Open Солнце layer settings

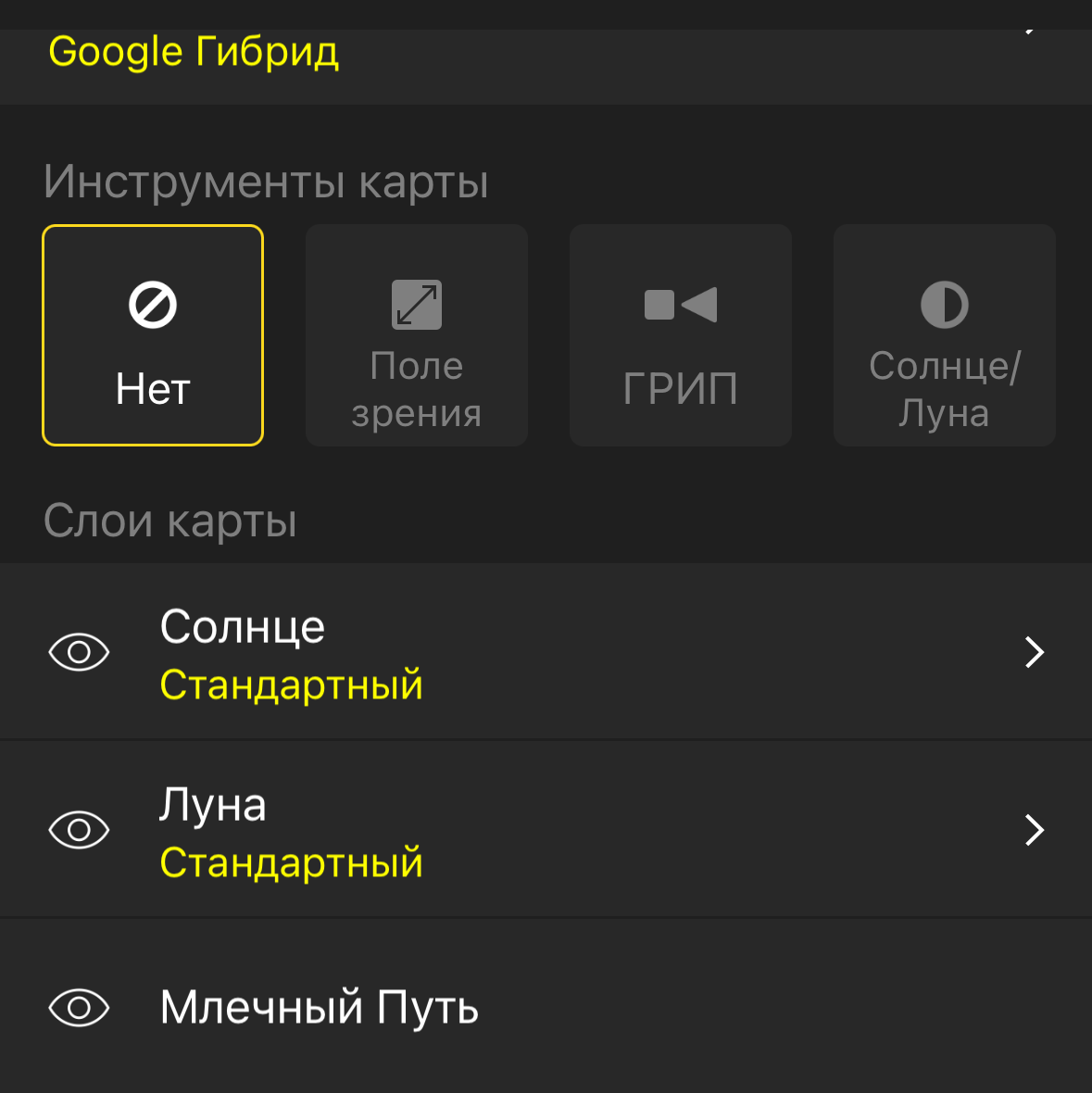tap(1034, 652)
